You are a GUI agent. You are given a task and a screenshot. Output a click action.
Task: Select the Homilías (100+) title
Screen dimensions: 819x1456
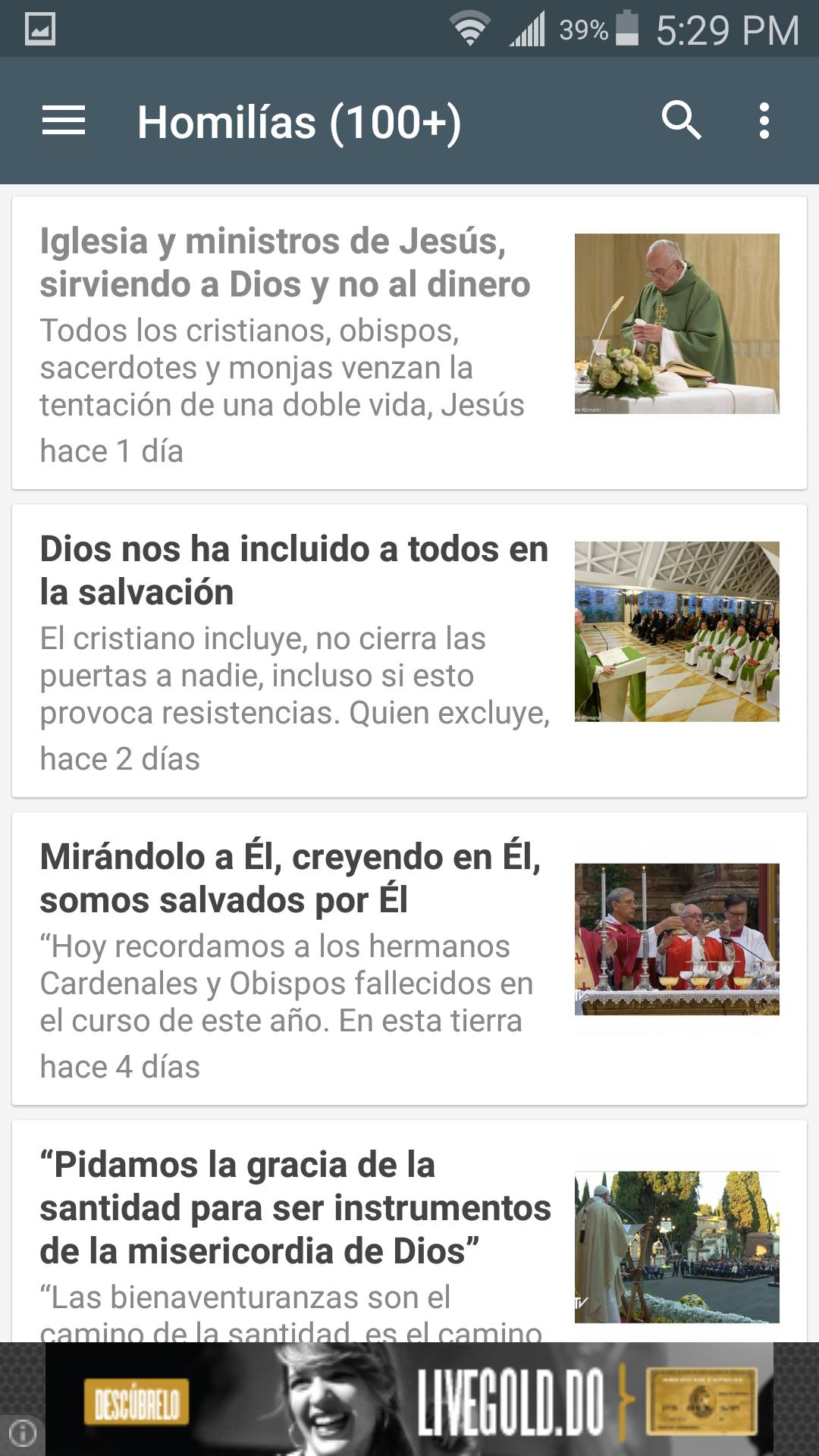(x=299, y=121)
